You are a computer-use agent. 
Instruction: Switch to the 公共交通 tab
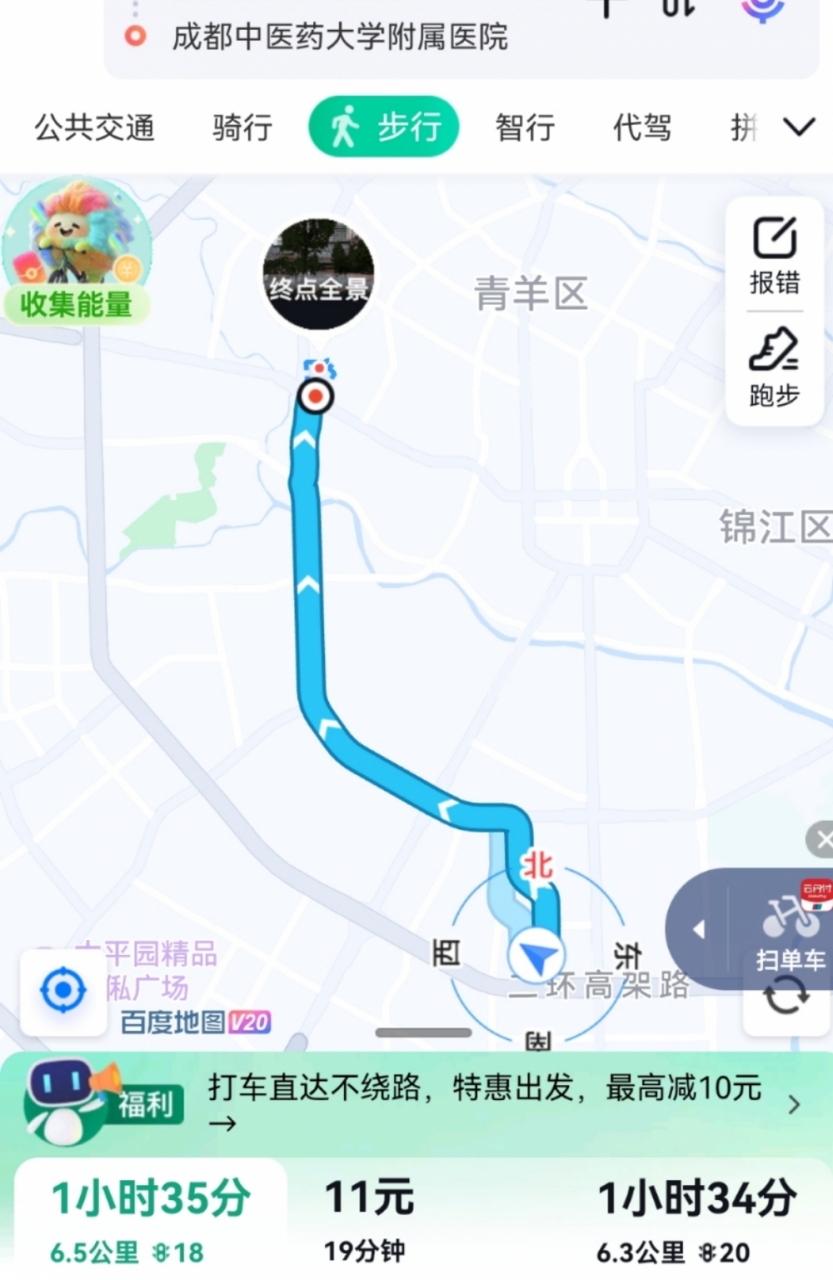94,128
